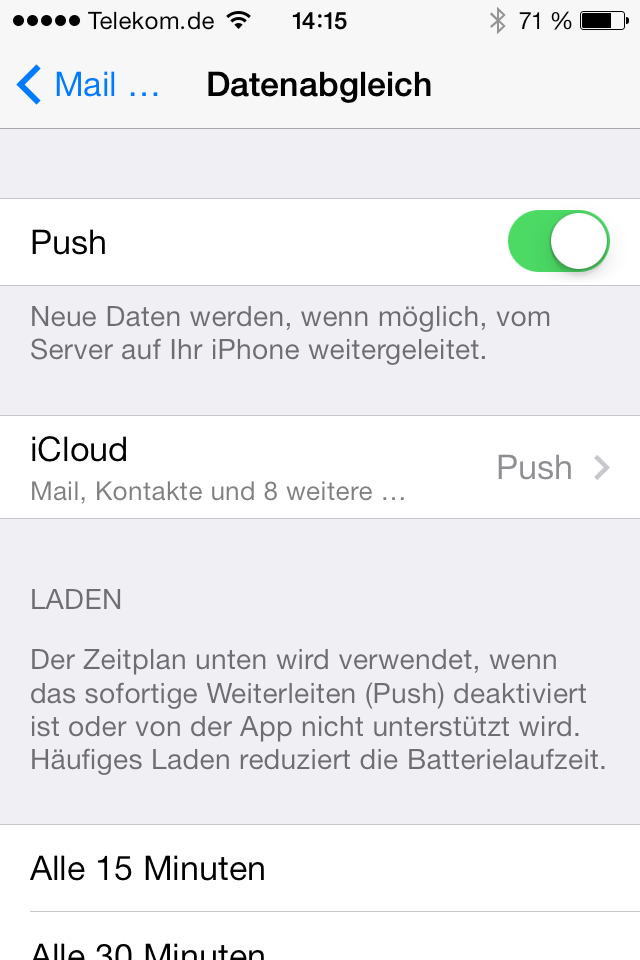
Task: Disable the Push switch
Action: pyautogui.click(x=558, y=242)
